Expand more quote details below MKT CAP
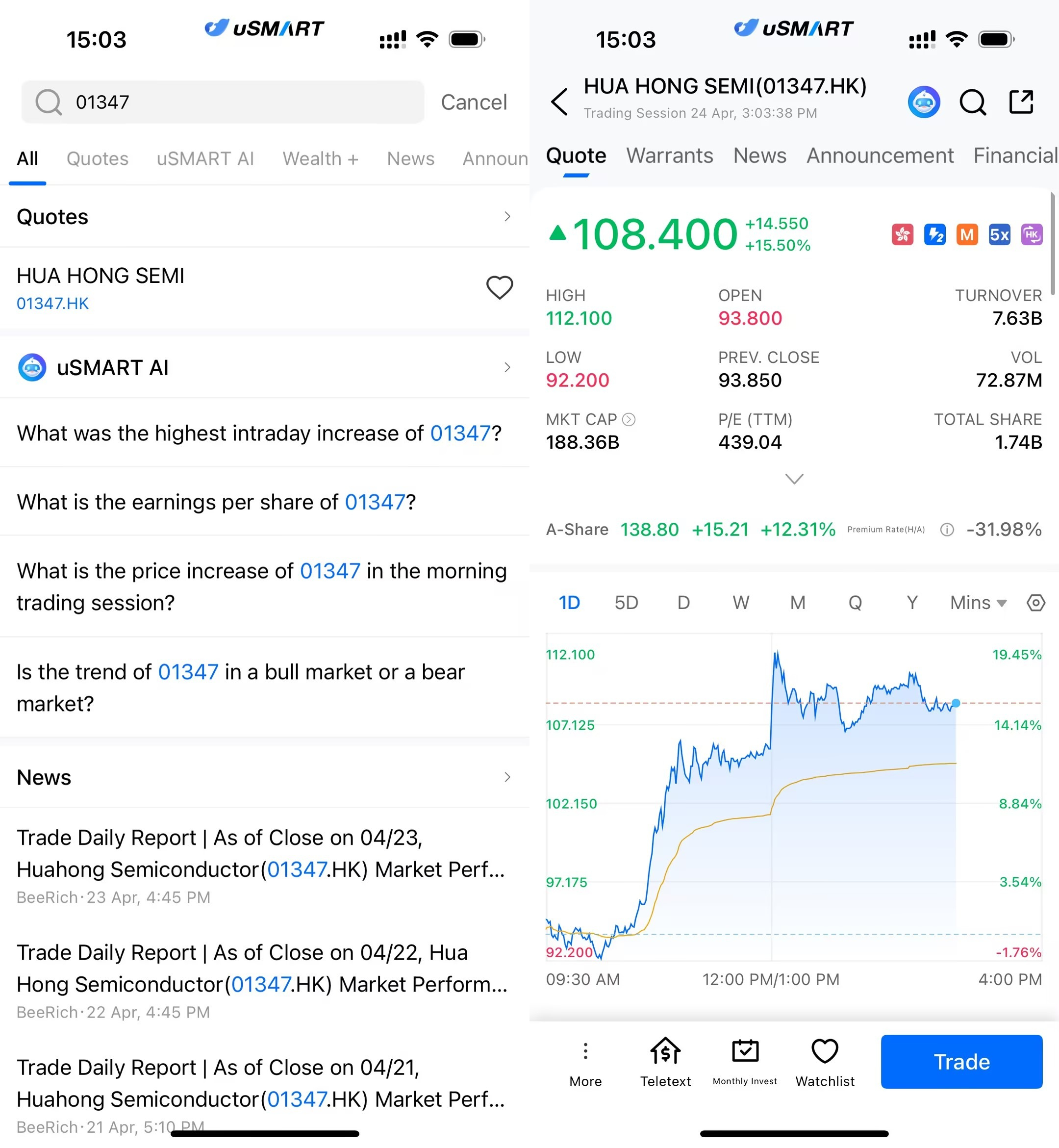Image resolution: width=1059 pixels, height=1148 pixels. click(794, 479)
